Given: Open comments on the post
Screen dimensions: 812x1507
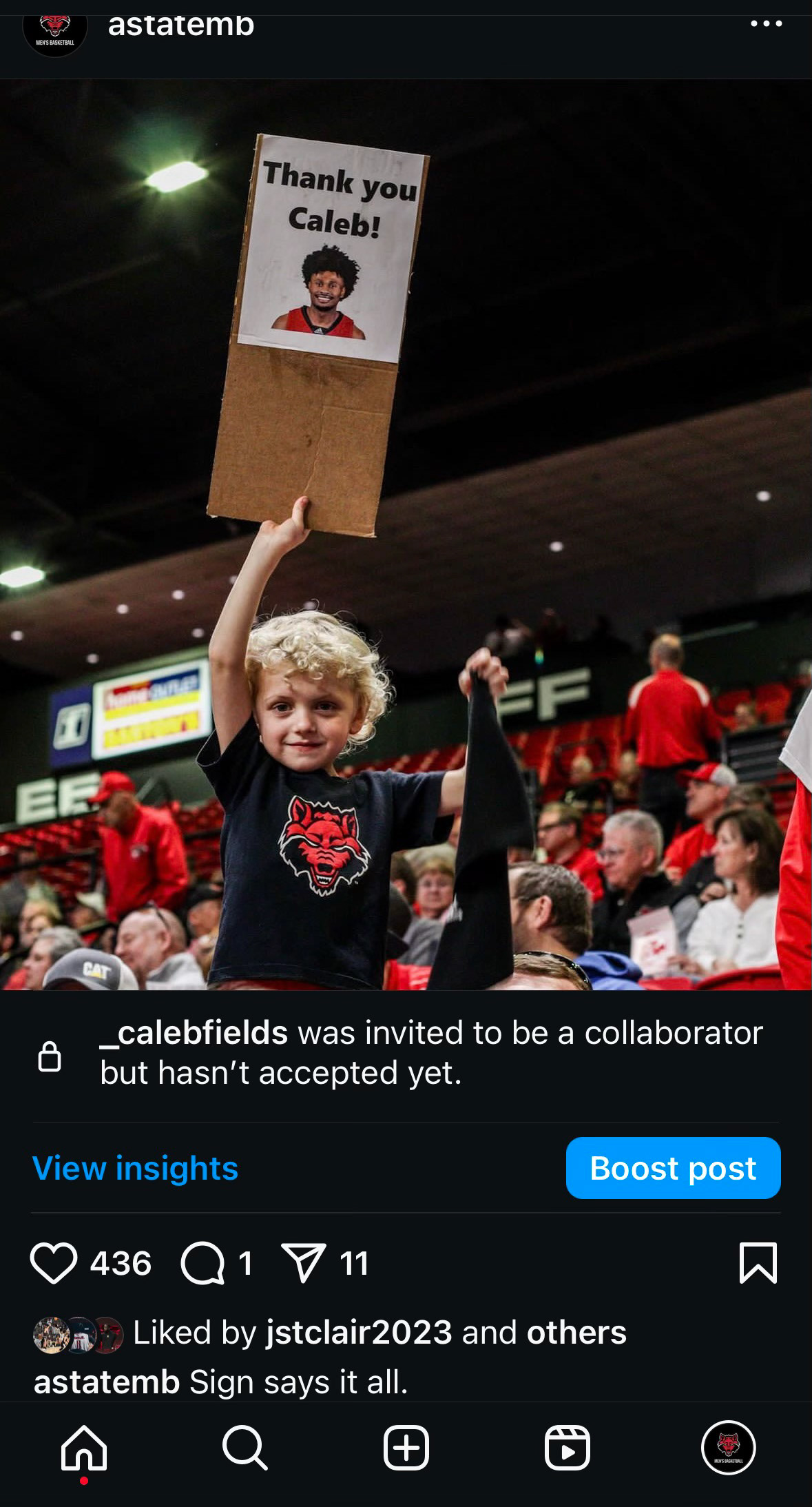Looking at the screenshot, I should pyautogui.click(x=202, y=1263).
